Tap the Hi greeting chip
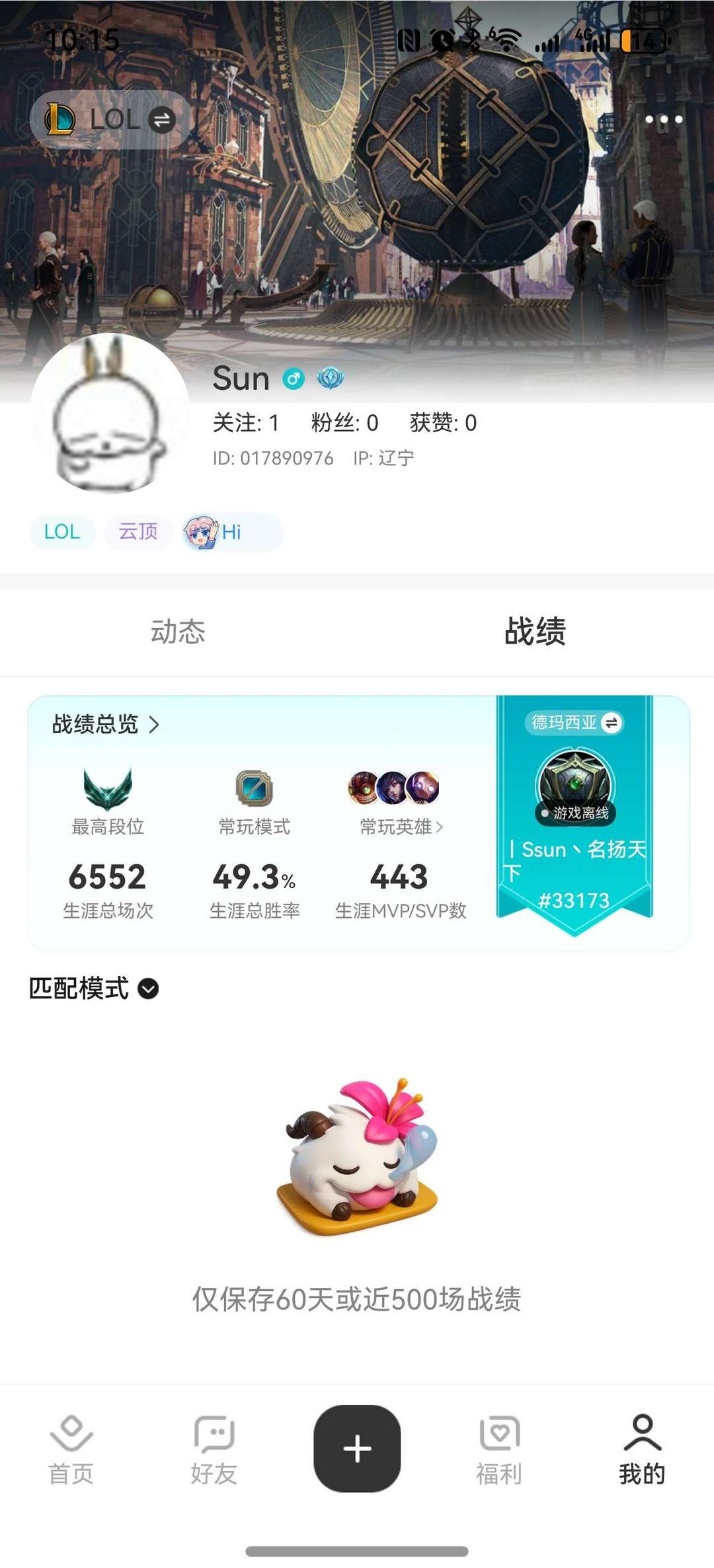Screen dimensions: 714x1568 [232, 532]
